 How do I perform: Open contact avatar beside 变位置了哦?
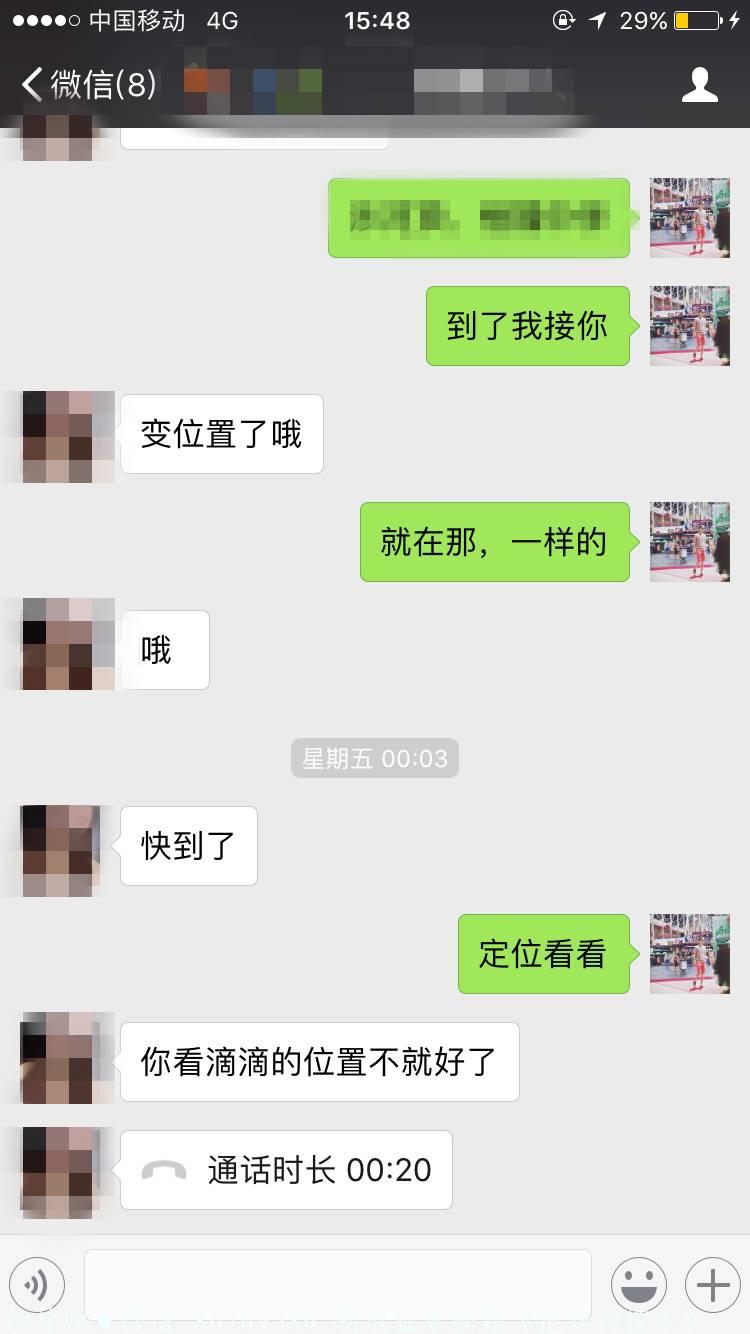[x=60, y=436]
